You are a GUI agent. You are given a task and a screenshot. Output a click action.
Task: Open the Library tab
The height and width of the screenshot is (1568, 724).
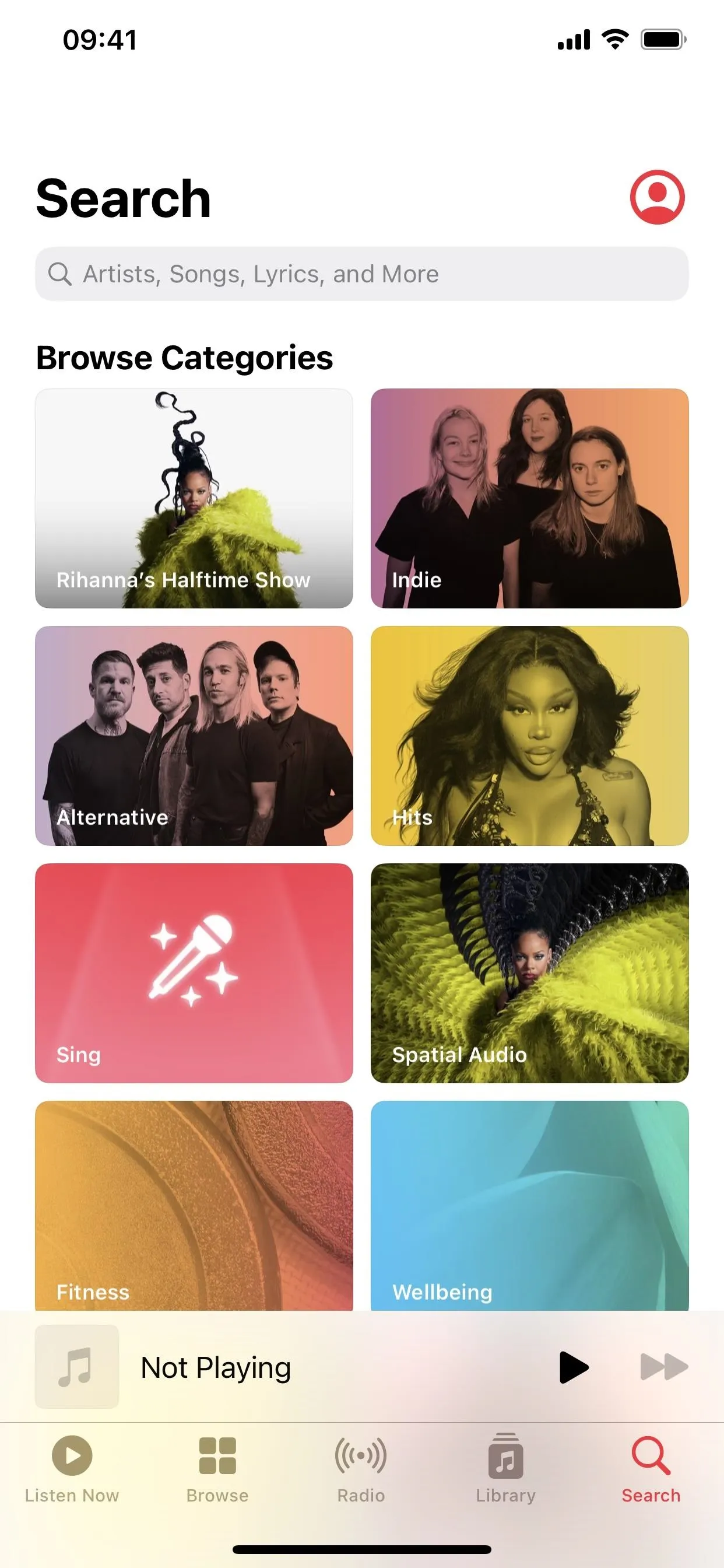click(505, 1468)
